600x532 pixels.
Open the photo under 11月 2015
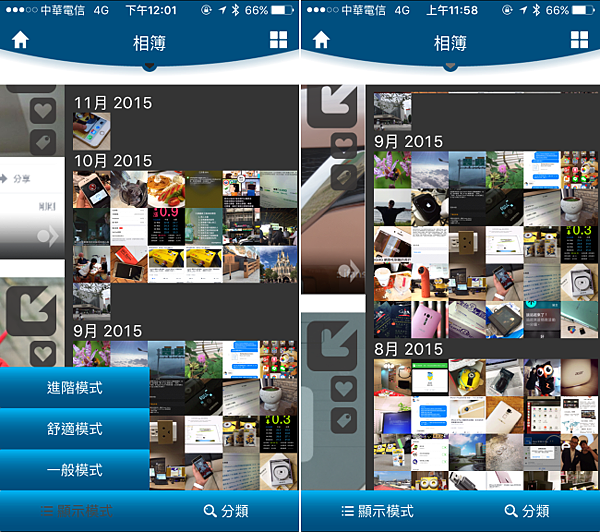point(91,131)
